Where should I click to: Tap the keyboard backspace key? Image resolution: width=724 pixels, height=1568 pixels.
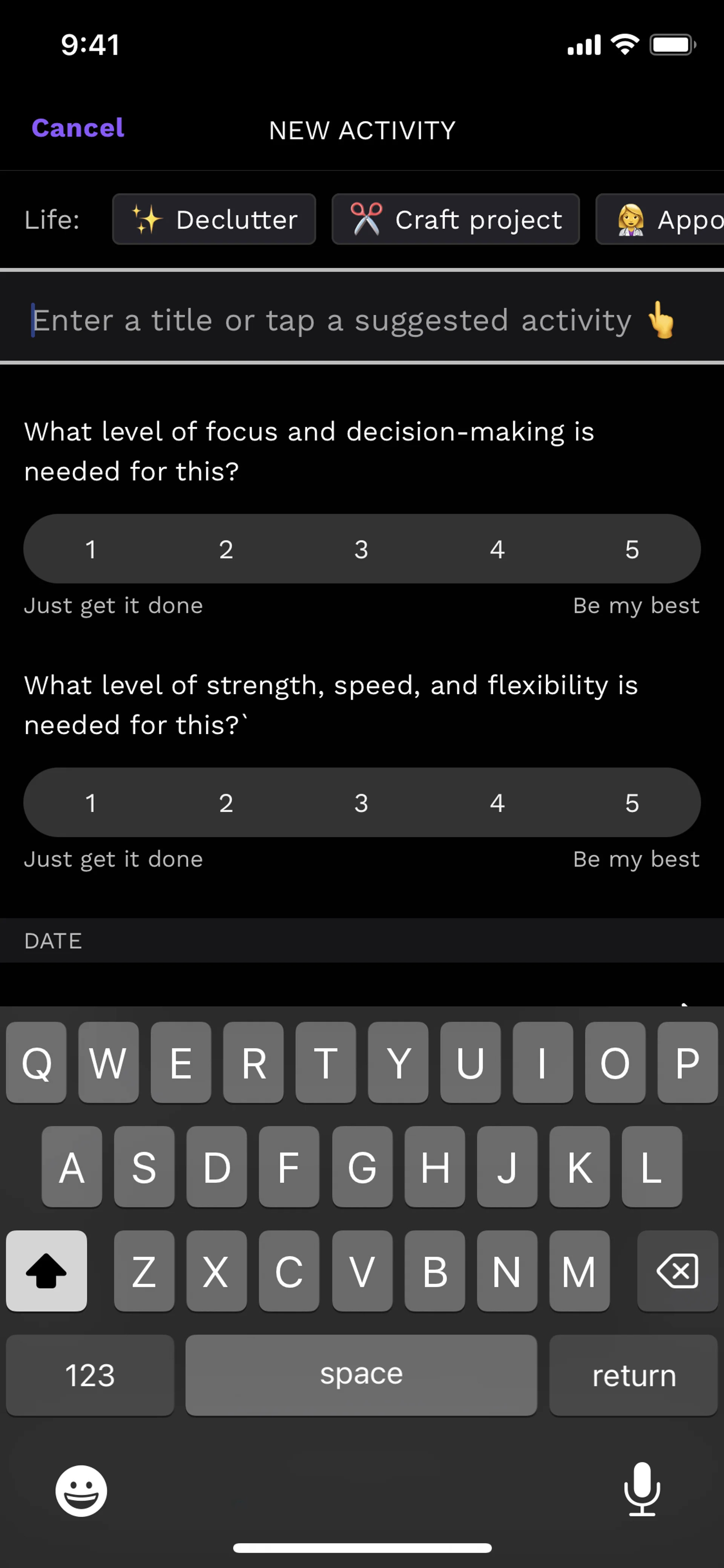pyautogui.click(x=677, y=1271)
